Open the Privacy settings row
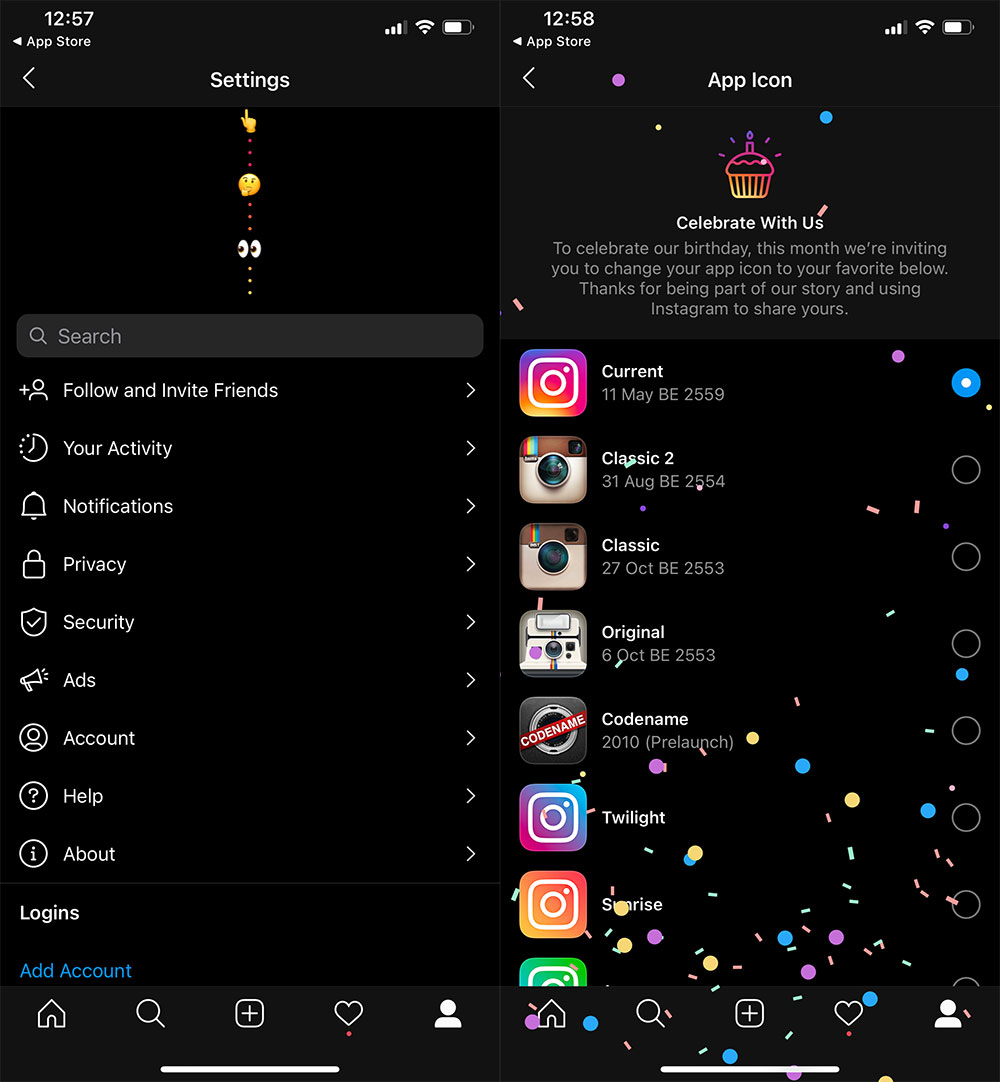This screenshot has height=1082, width=1000. point(250,565)
